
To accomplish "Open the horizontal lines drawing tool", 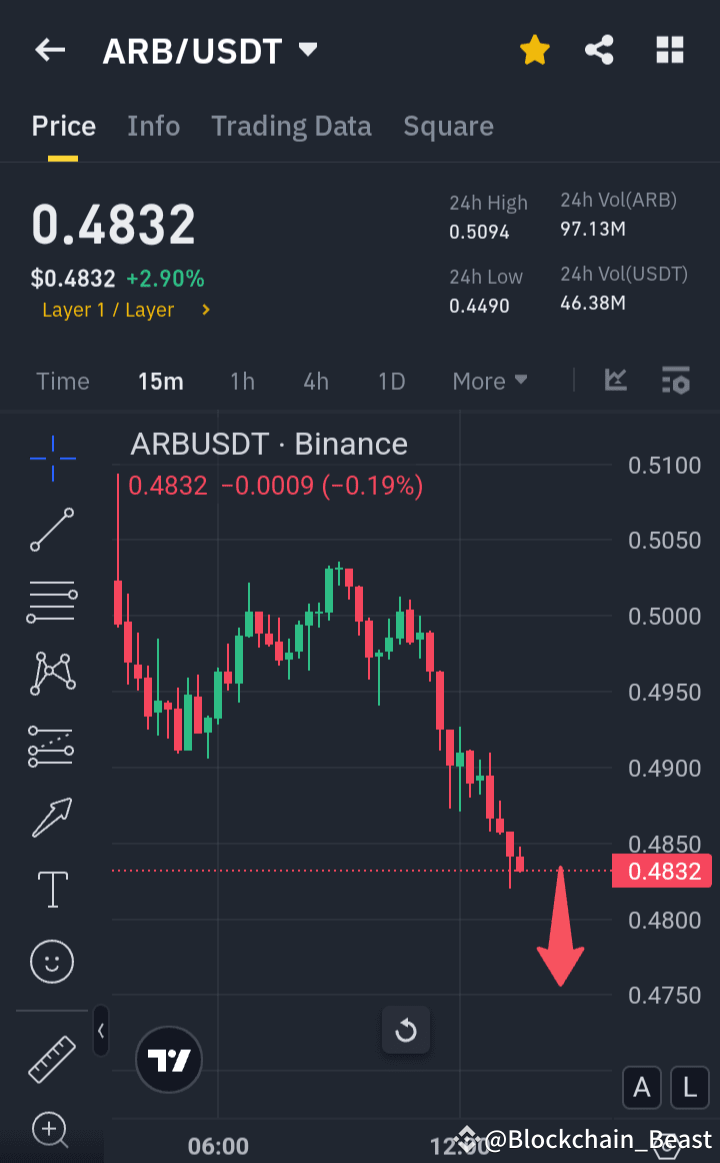I will (x=52, y=600).
